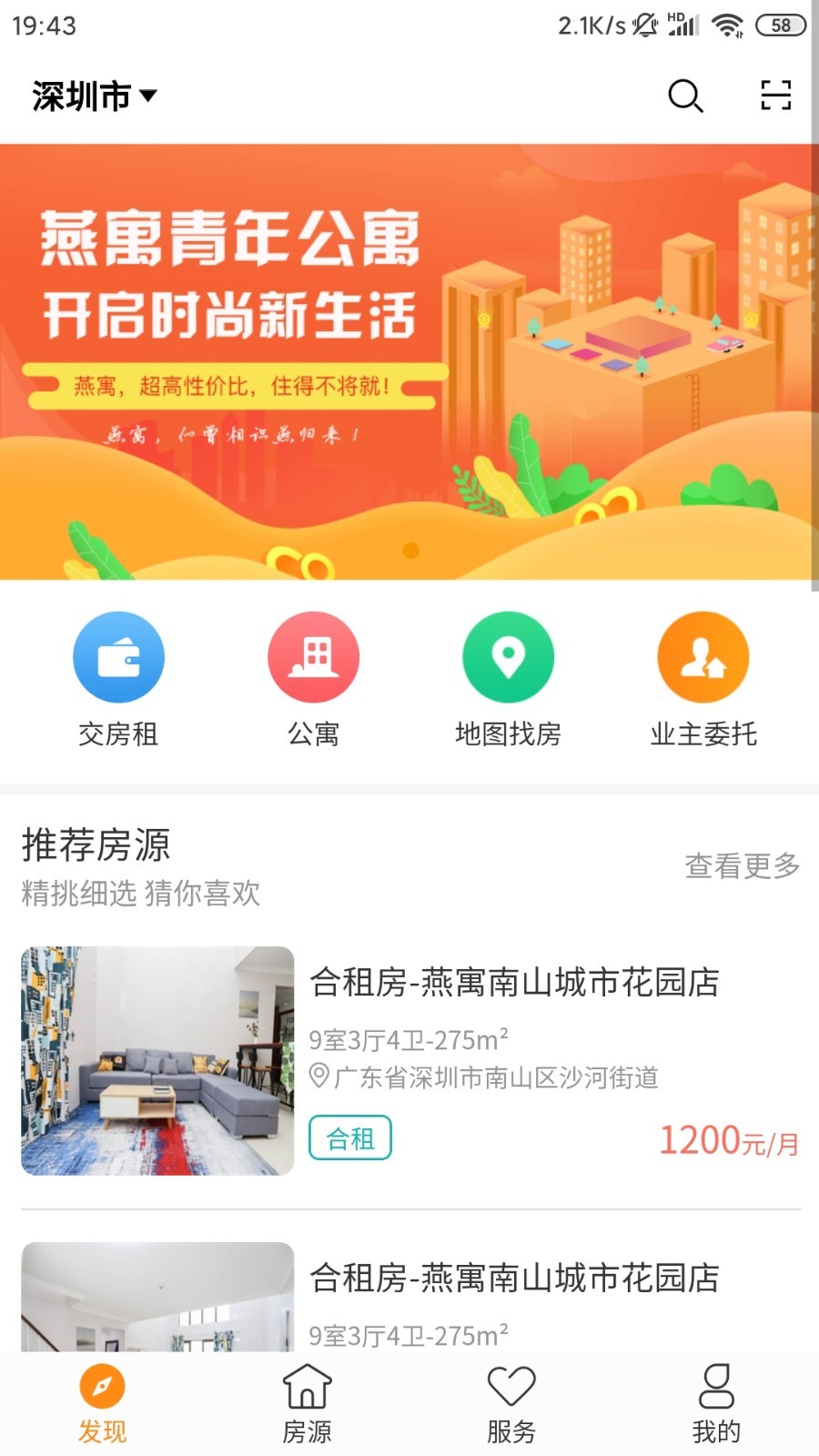Tap the QR code scanner icon

tap(775, 96)
